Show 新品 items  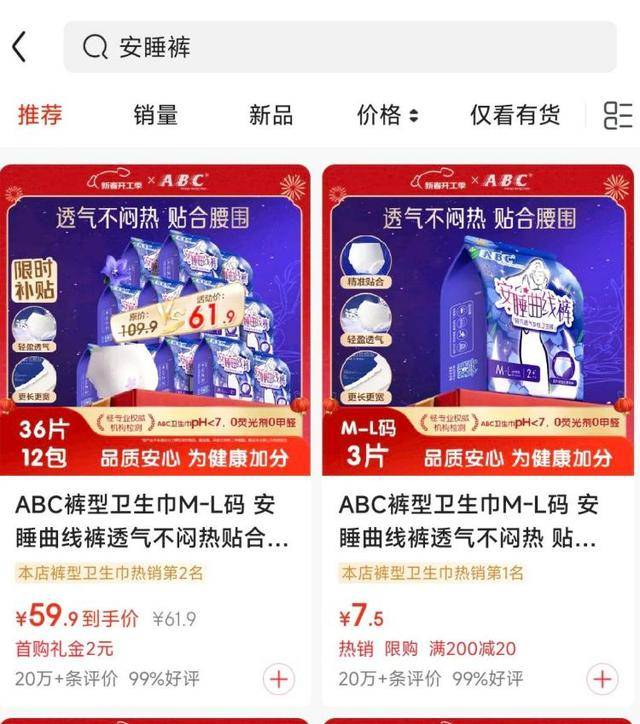(x=271, y=115)
